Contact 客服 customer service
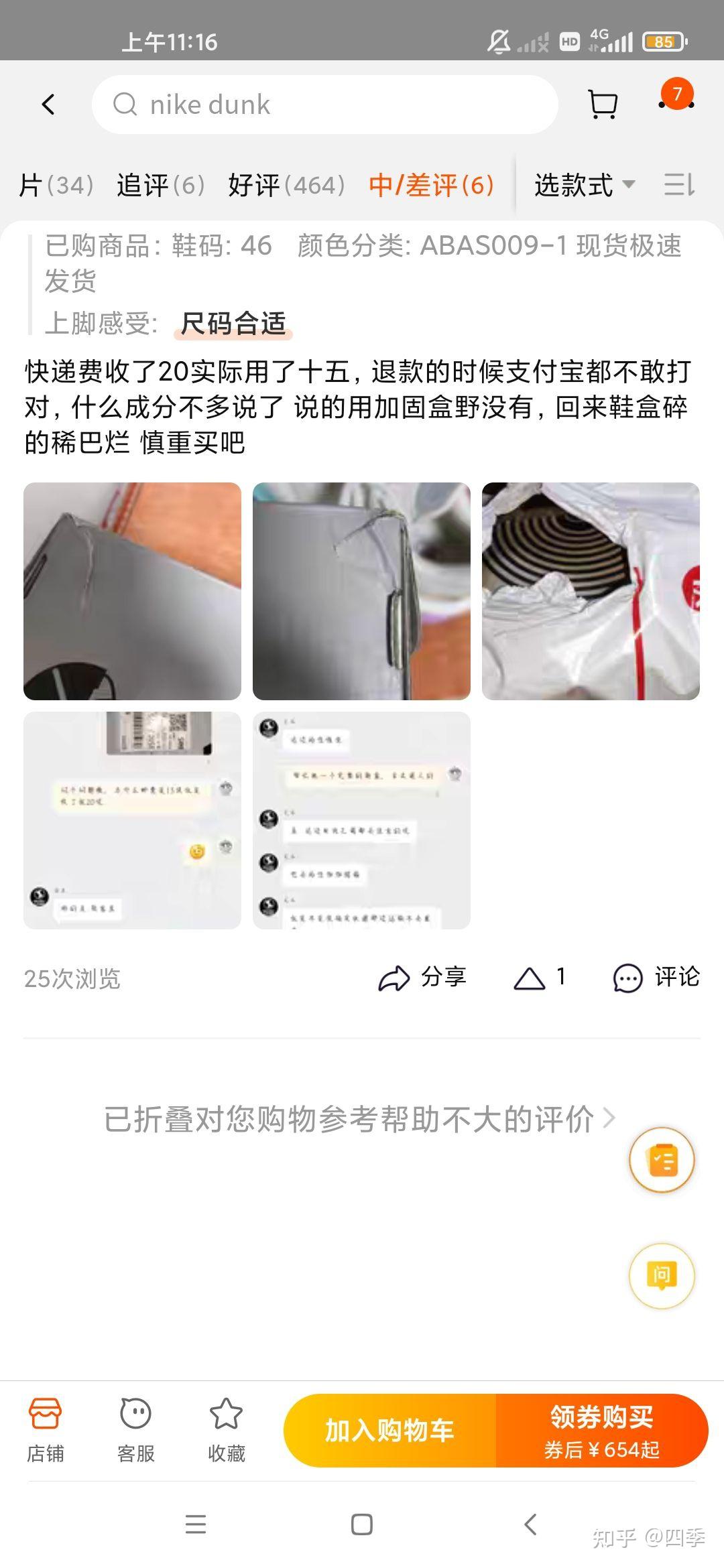The image size is (724, 1568). pos(136,1430)
